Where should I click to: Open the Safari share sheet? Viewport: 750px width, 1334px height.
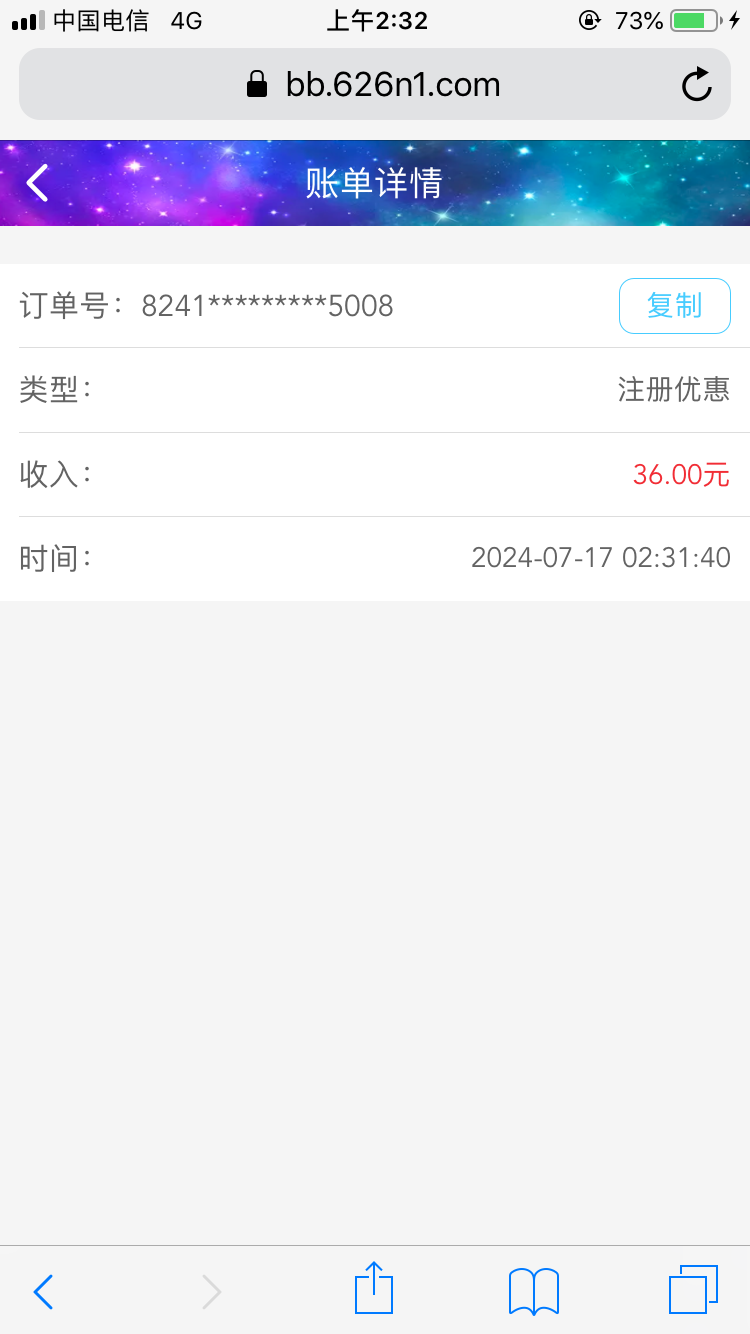(374, 1289)
